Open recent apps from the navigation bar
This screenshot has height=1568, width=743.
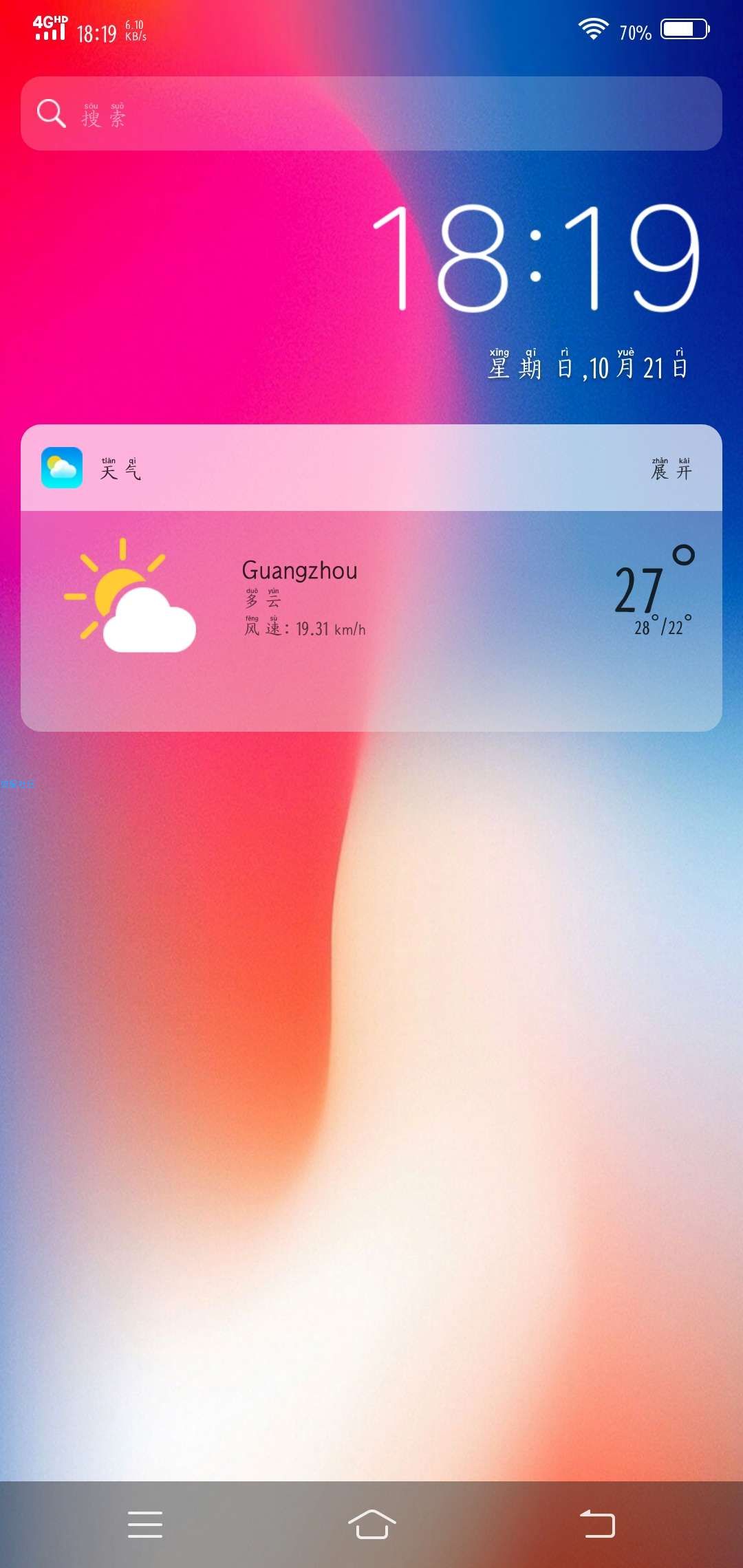[145, 1524]
